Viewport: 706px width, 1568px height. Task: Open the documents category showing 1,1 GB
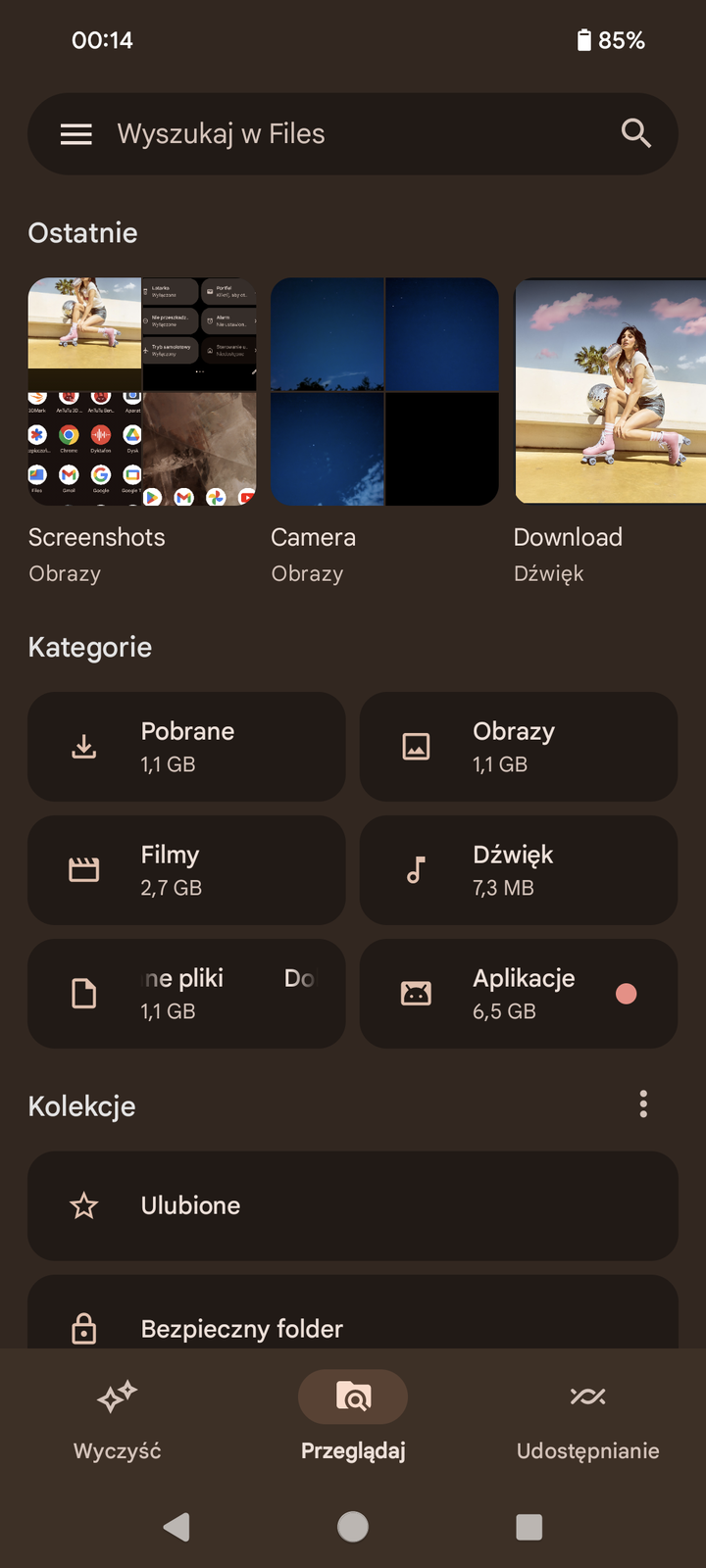coord(186,994)
